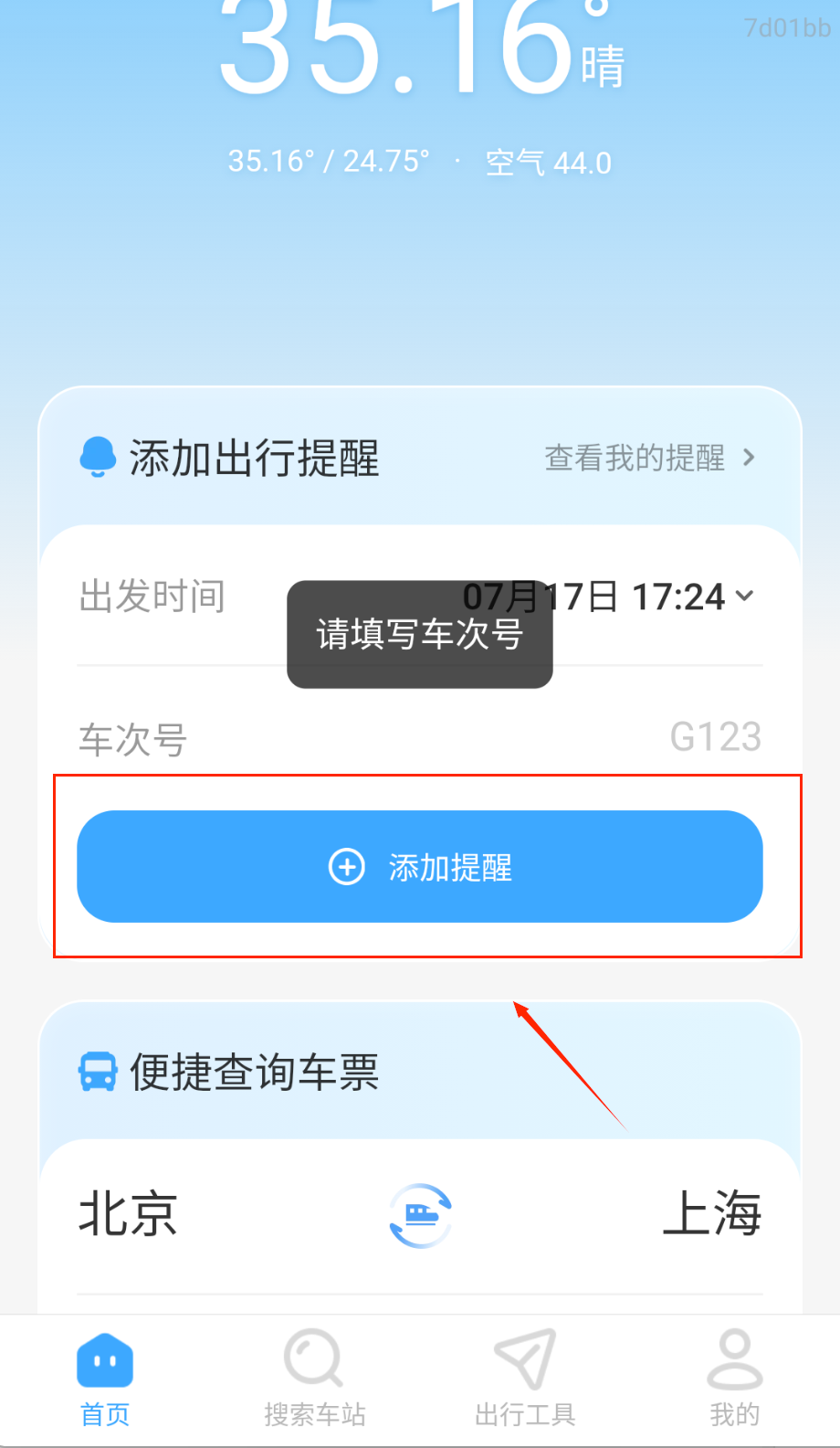Select arrival city 上海

[x=711, y=1214]
